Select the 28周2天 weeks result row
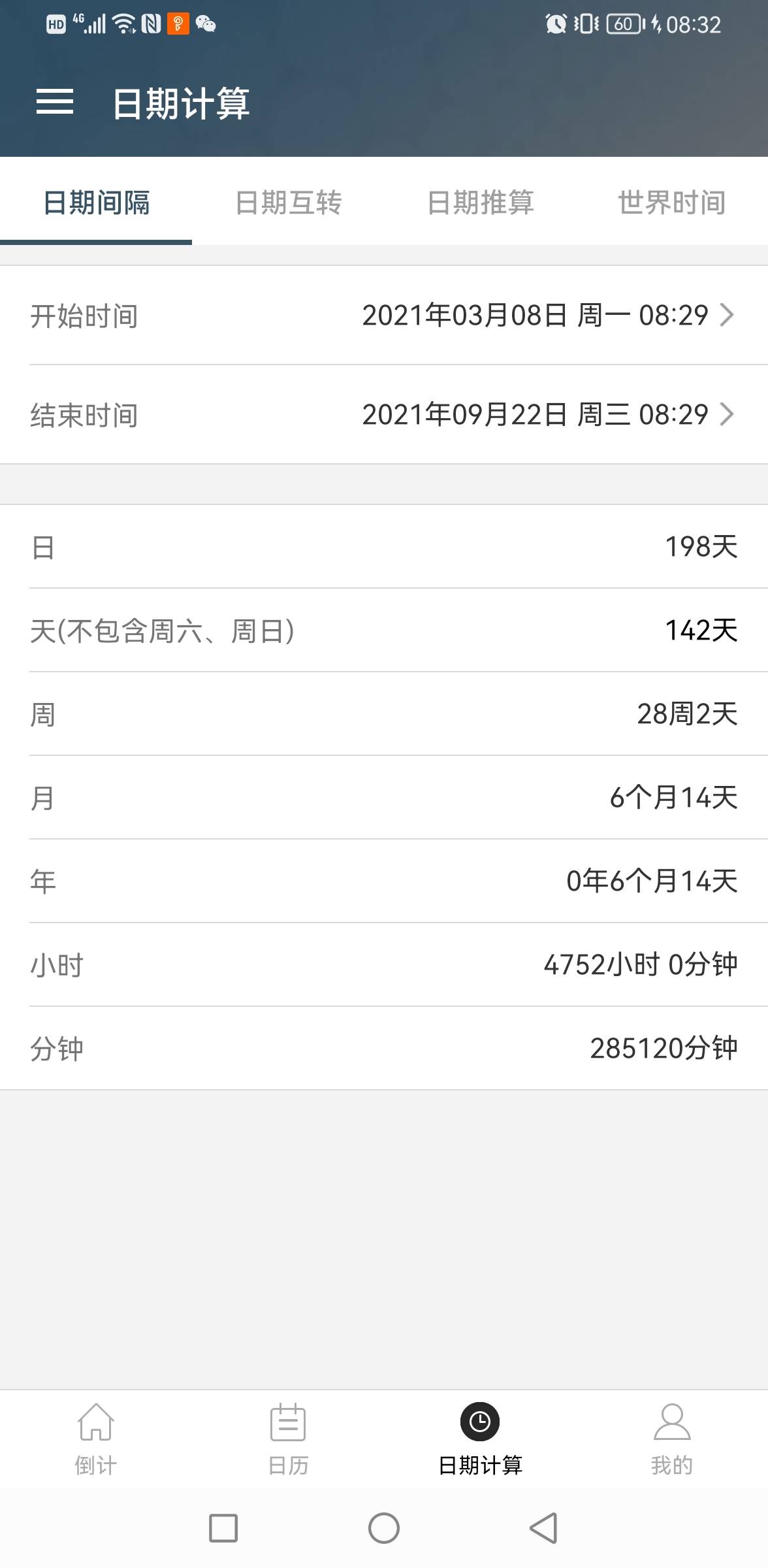The image size is (768, 1568). click(x=384, y=715)
